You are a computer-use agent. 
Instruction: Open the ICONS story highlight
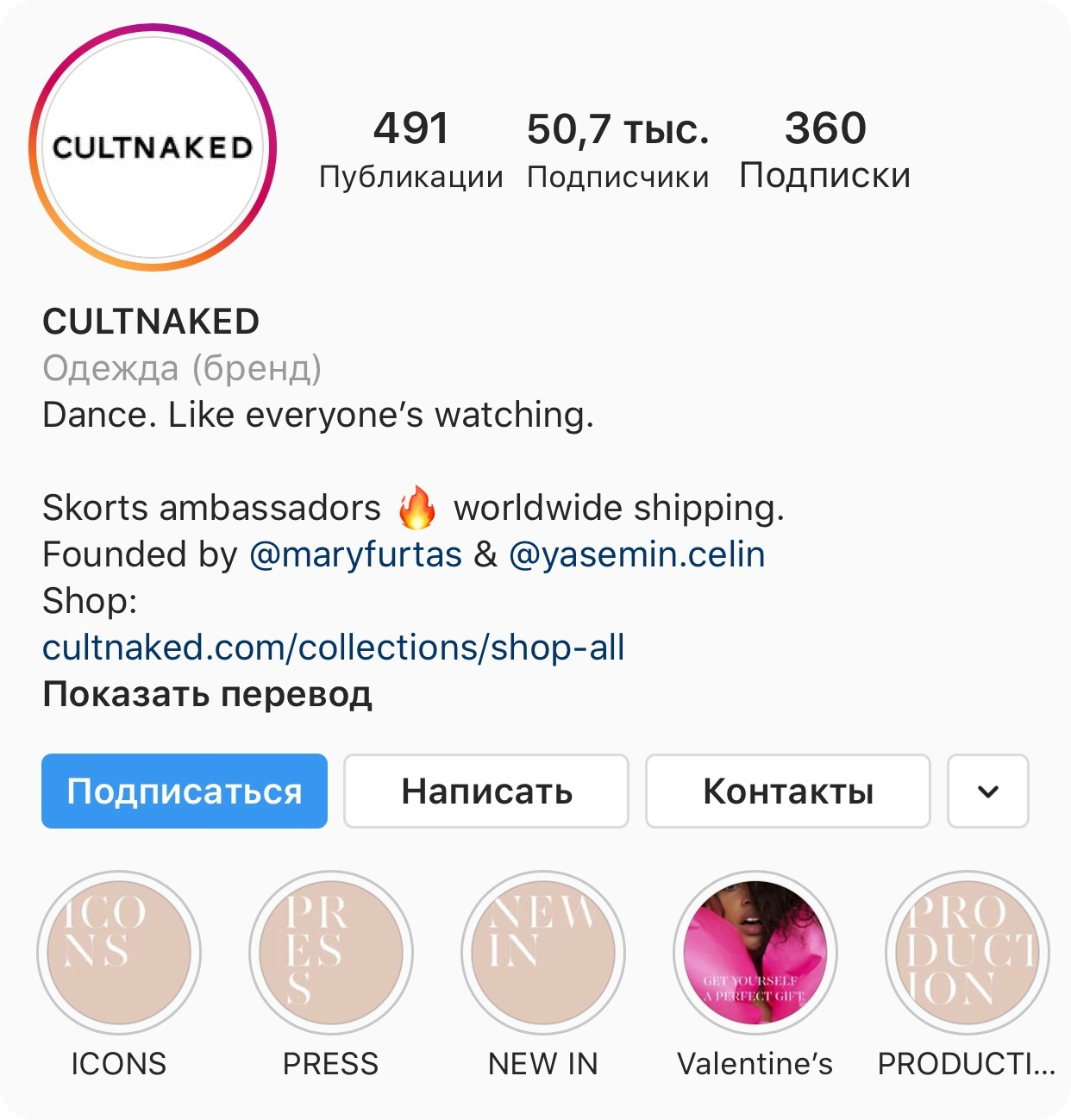[119, 953]
